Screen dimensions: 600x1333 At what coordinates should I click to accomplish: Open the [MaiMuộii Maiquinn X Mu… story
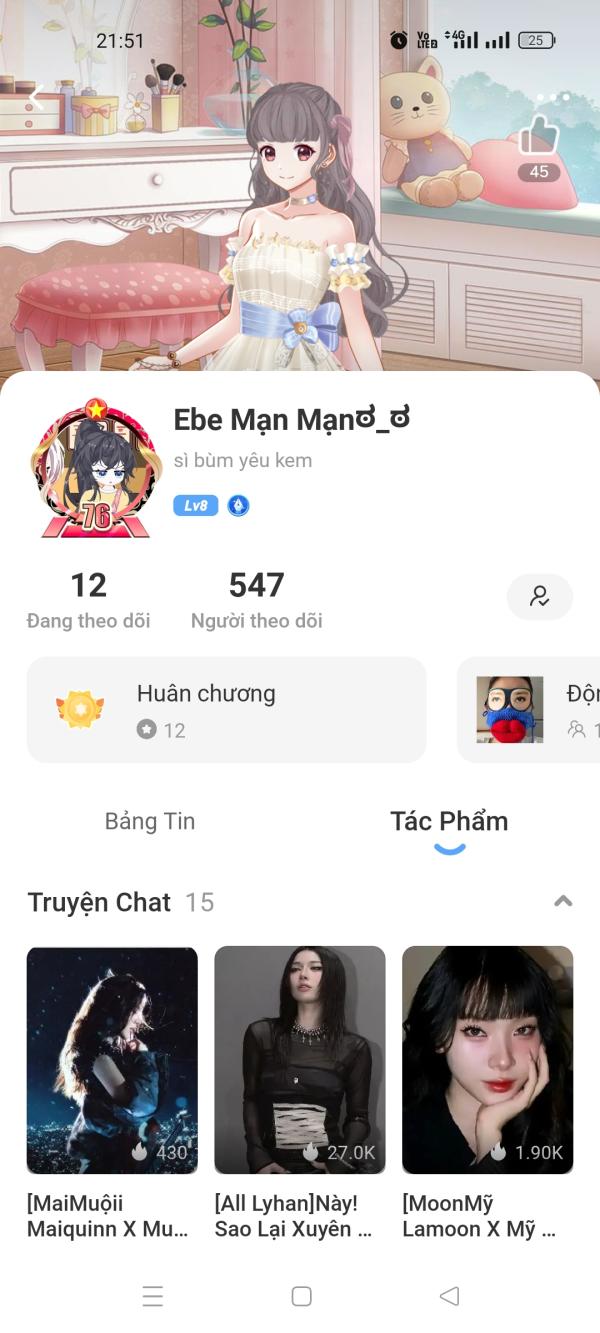click(112, 1094)
